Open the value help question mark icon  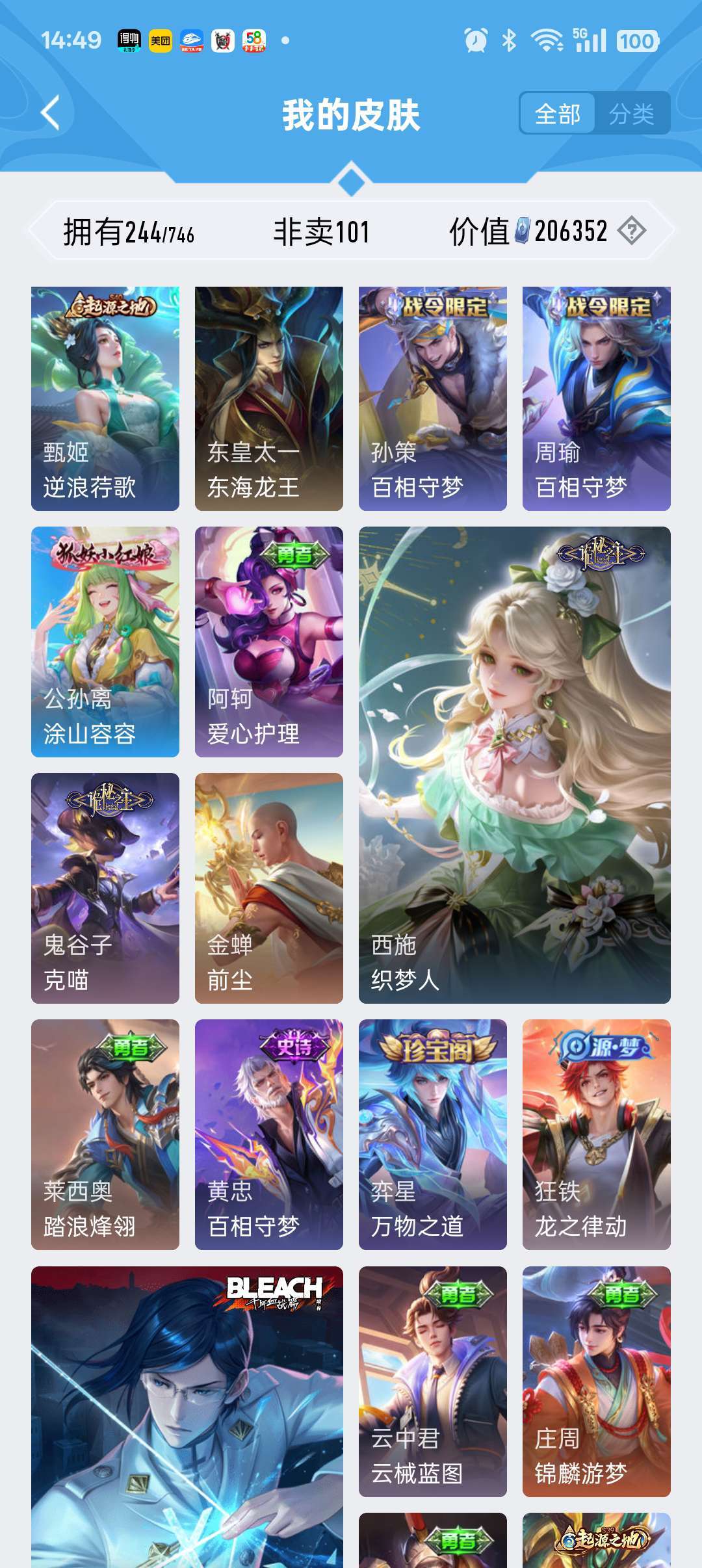pos(631,231)
